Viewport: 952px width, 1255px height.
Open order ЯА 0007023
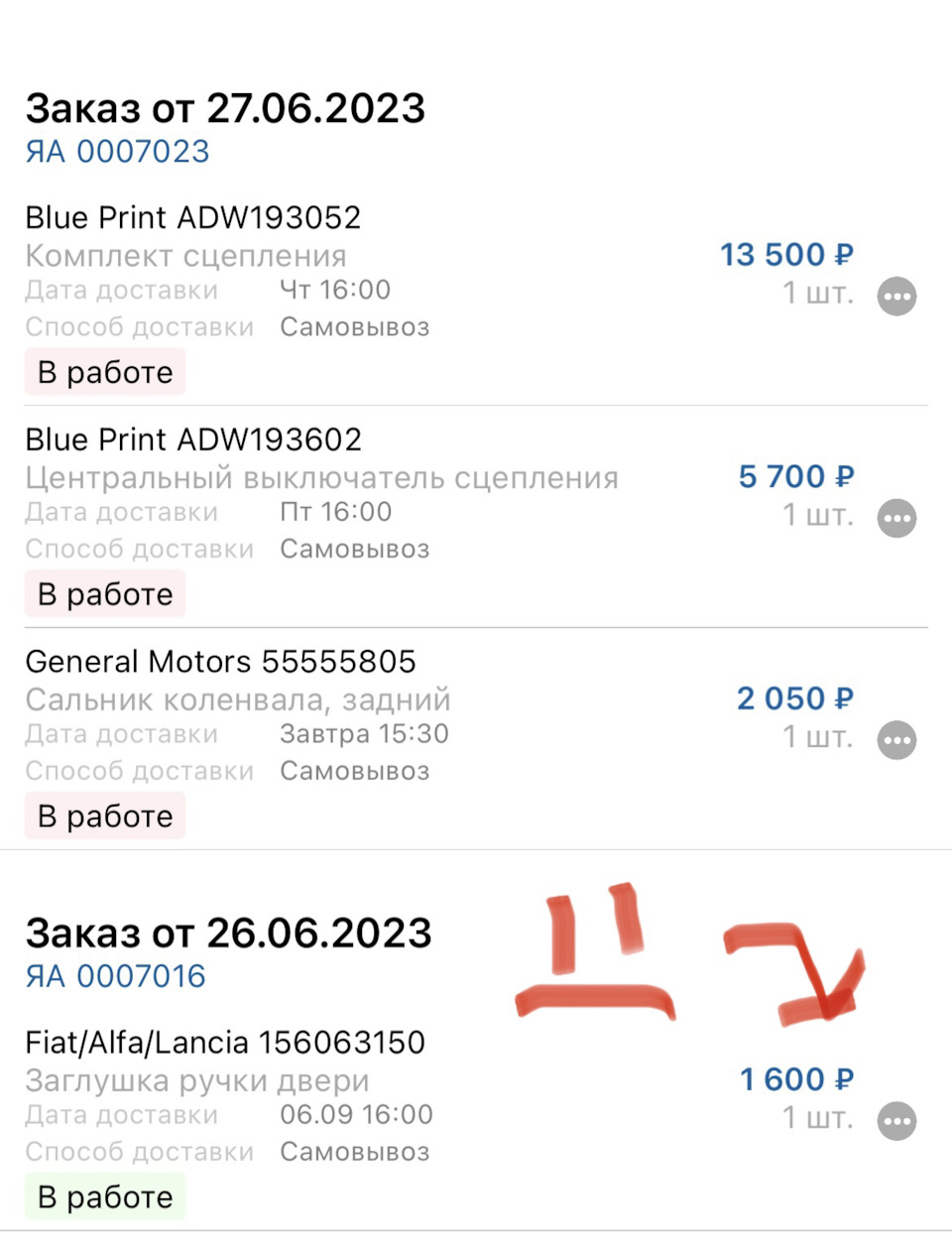[x=117, y=151]
